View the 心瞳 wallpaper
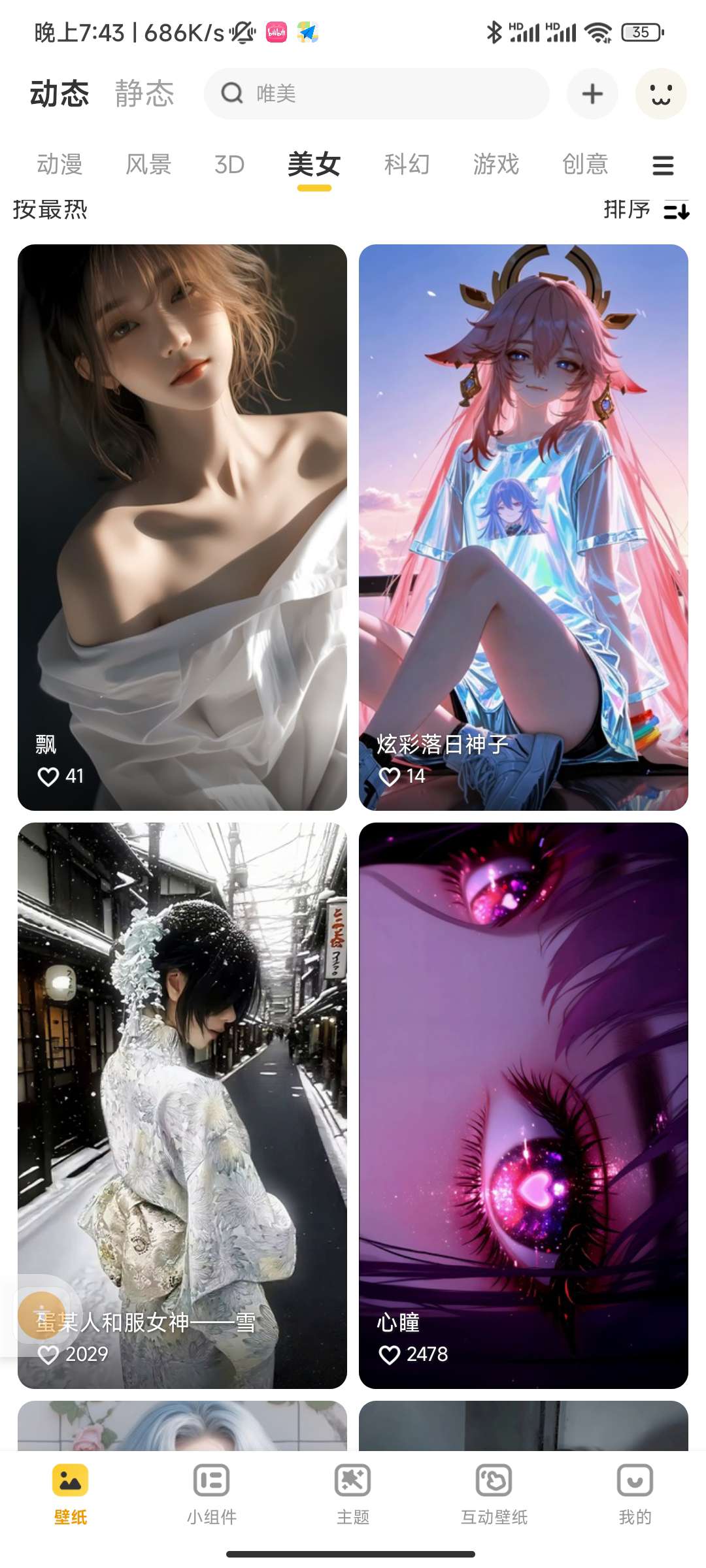 tap(523, 1104)
